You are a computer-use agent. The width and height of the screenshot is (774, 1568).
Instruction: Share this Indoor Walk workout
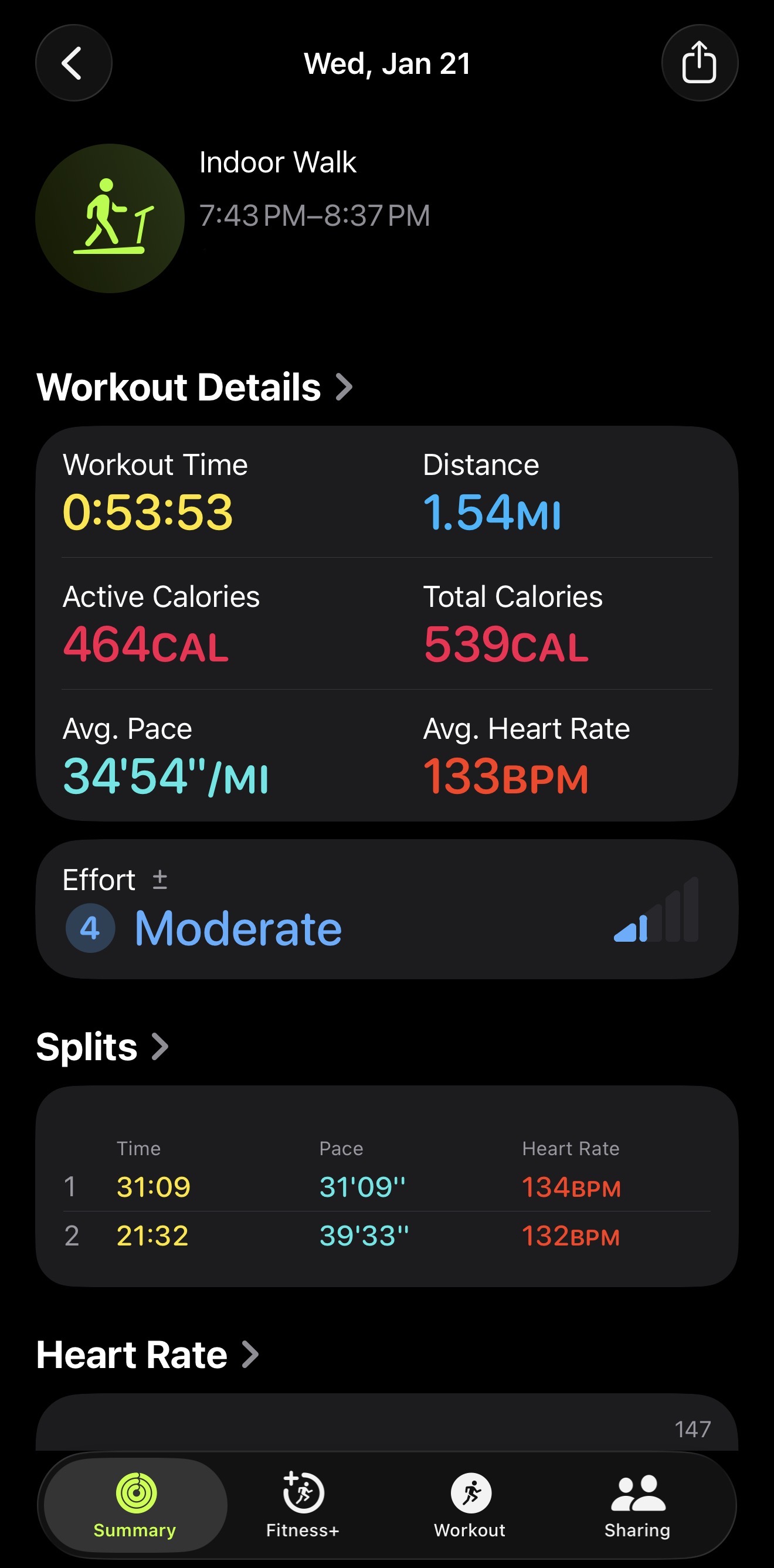click(699, 63)
